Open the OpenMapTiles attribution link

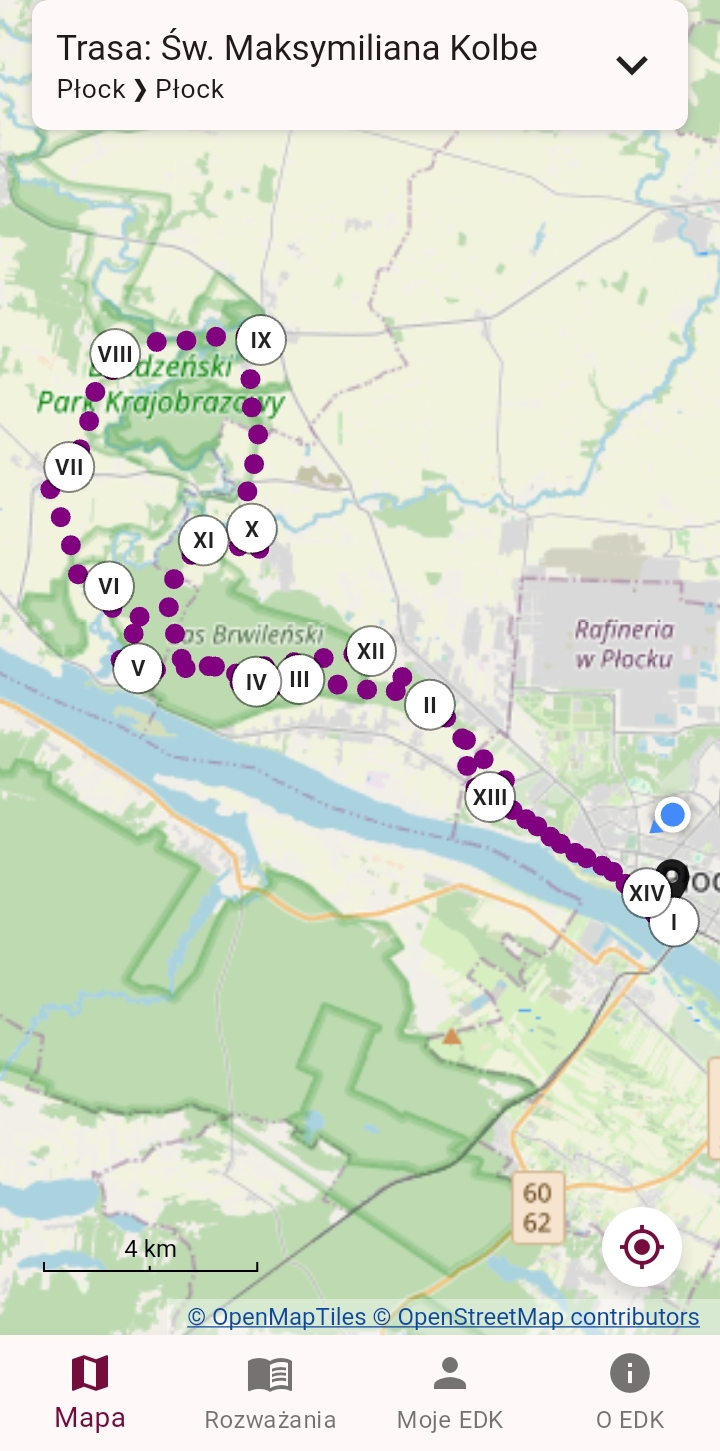click(277, 1317)
